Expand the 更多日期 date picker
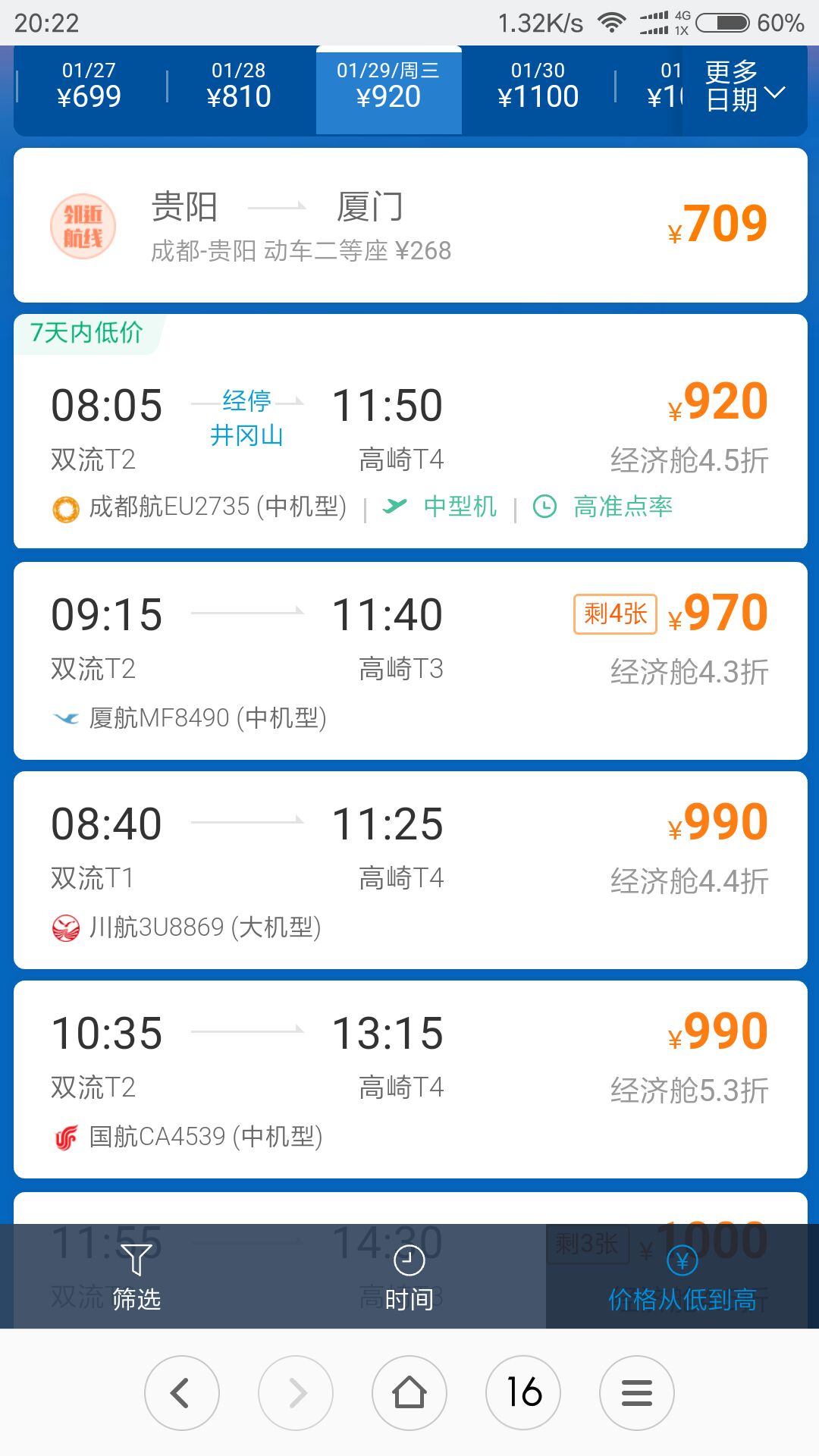 click(x=745, y=86)
